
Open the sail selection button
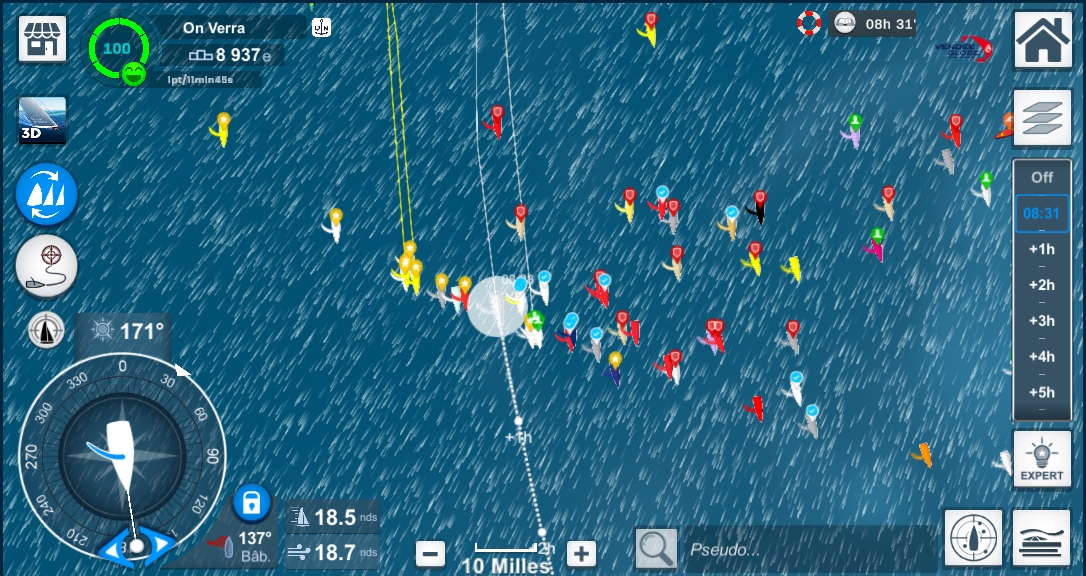pyautogui.click(x=46, y=194)
